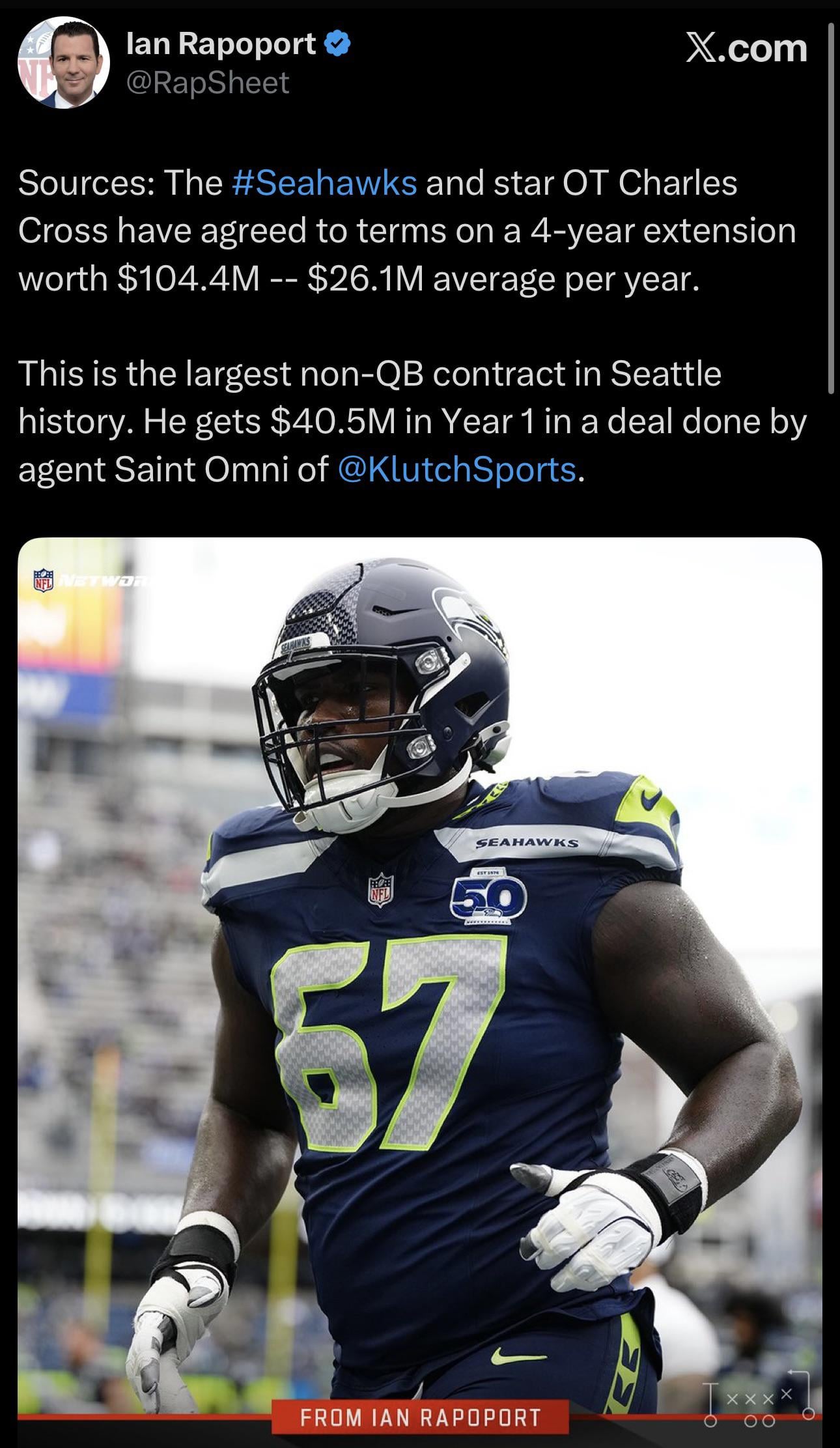840x1448 pixels.
Task: Open the #Seahawks hashtag link
Action: [x=324, y=183]
